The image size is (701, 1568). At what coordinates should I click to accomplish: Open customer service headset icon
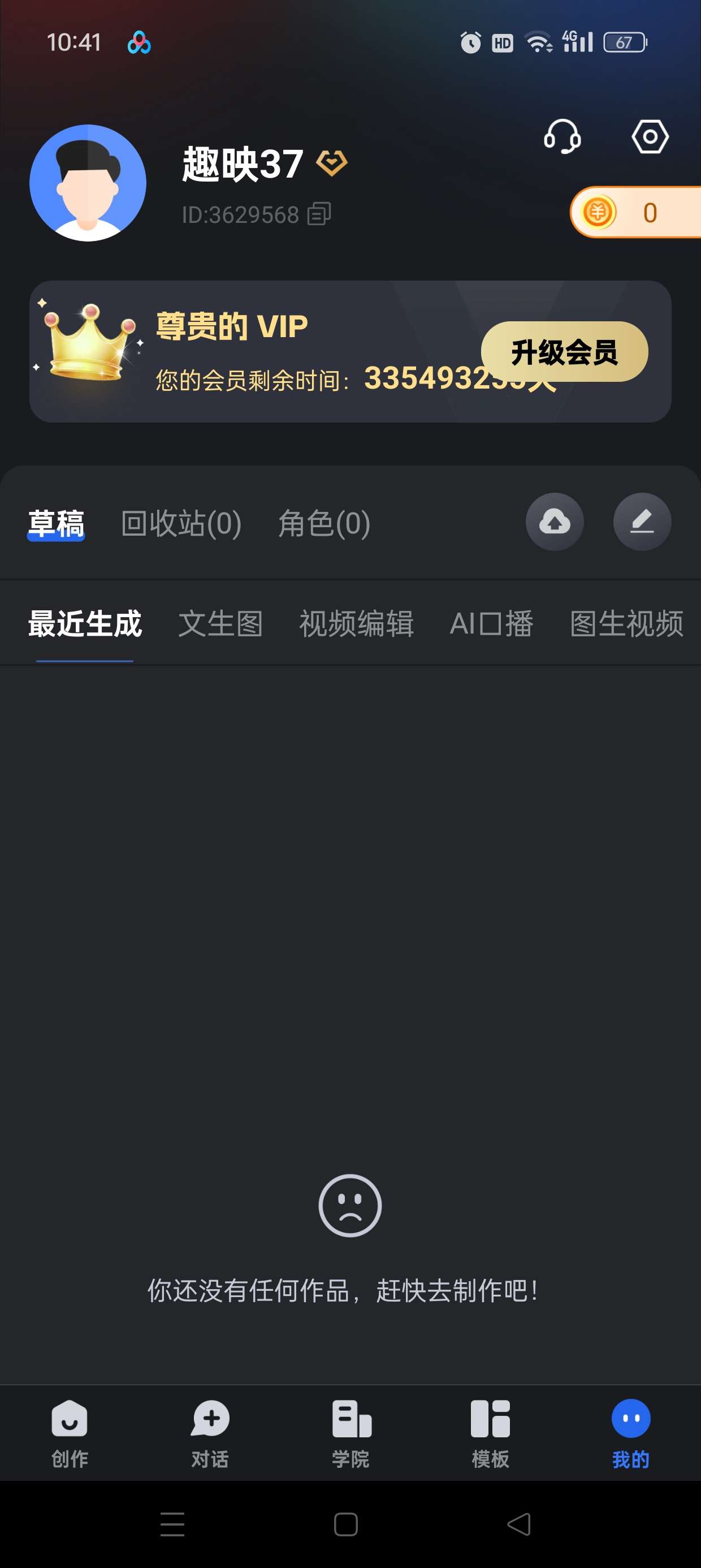point(562,136)
